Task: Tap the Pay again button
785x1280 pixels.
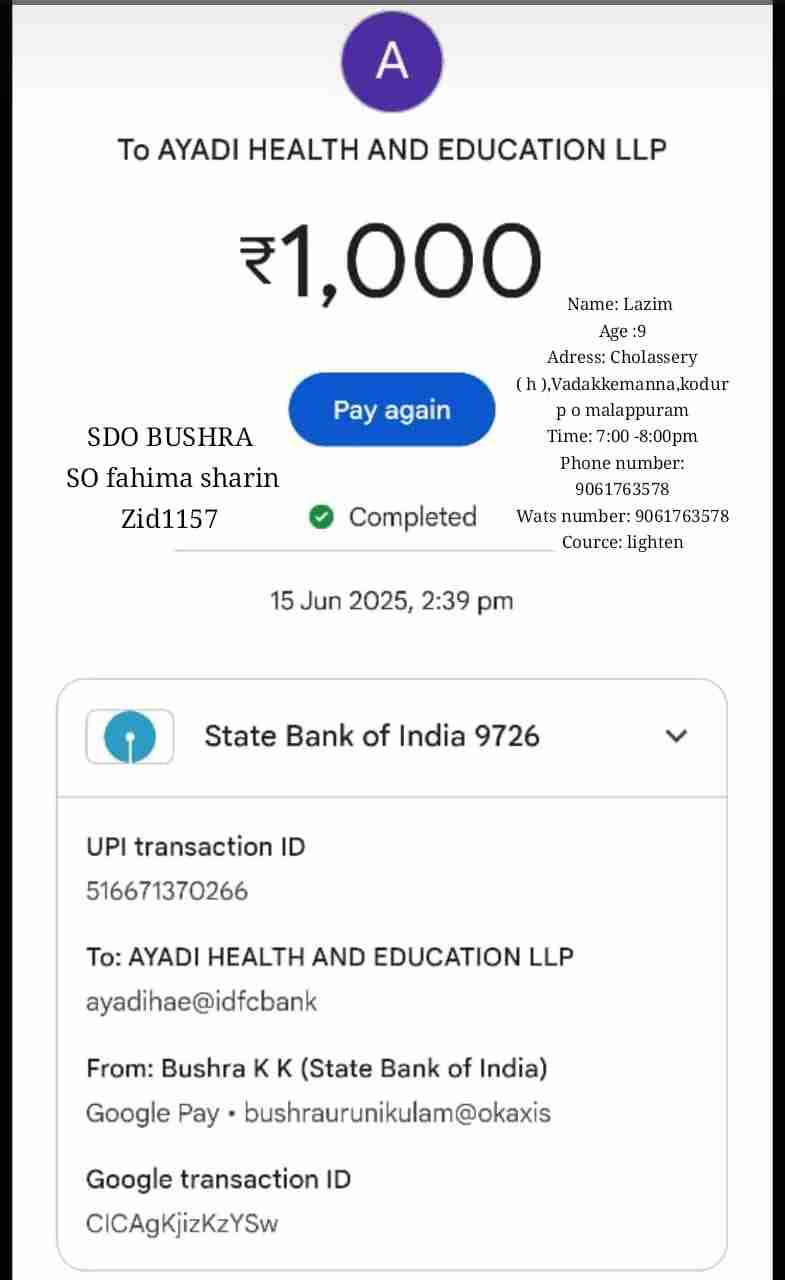Action: tap(391, 410)
